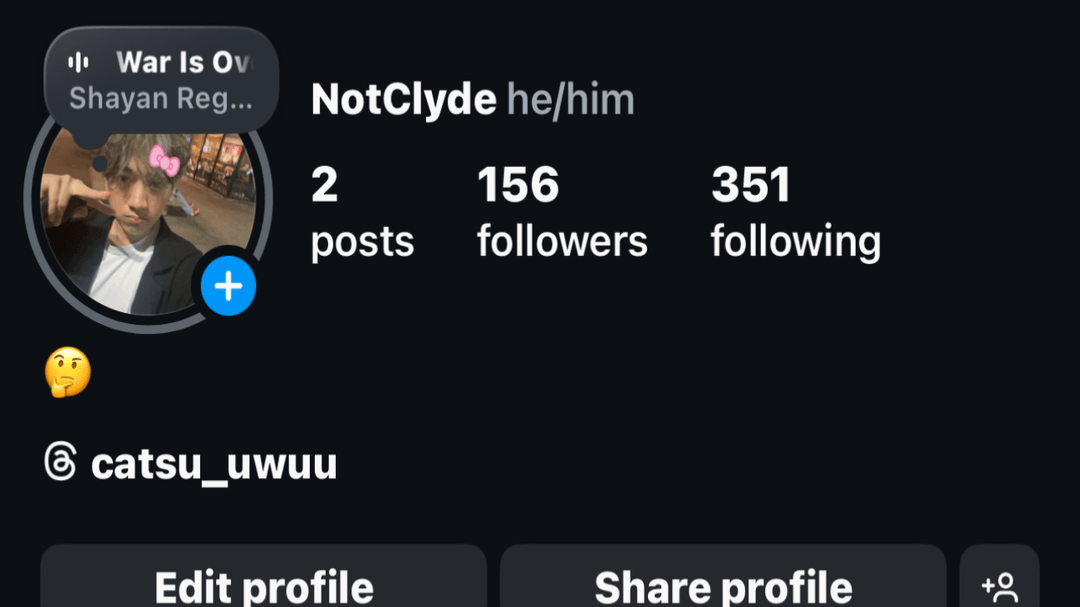Screen dimensions: 1080x607
Task: Tap the Edit profile button
Action: (x=264, y=582)
